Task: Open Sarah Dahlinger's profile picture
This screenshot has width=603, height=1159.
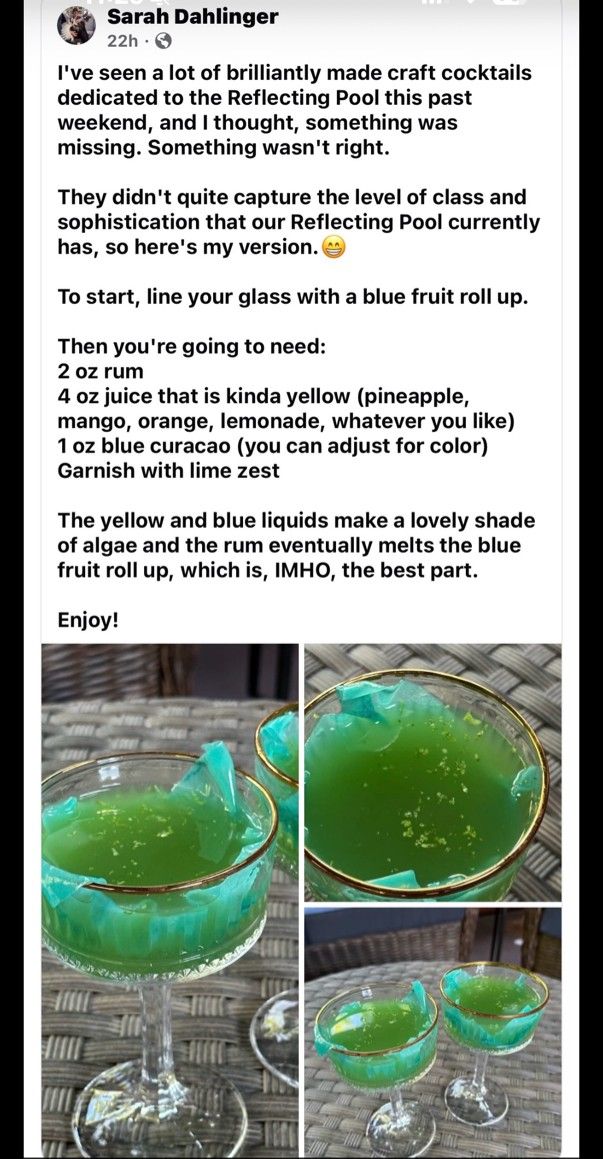Action: (x=76, y=26)
